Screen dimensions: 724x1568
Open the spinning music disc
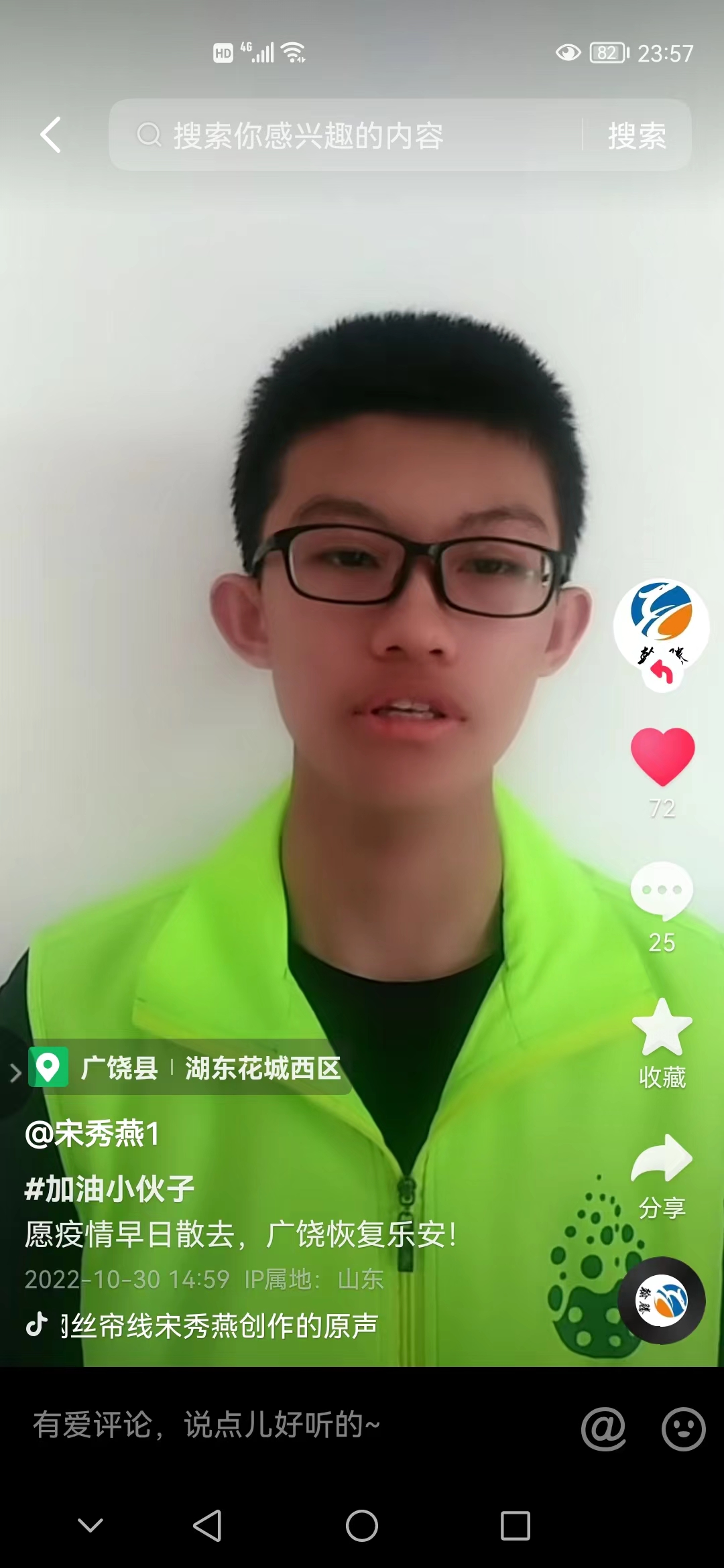point(662,1301)
